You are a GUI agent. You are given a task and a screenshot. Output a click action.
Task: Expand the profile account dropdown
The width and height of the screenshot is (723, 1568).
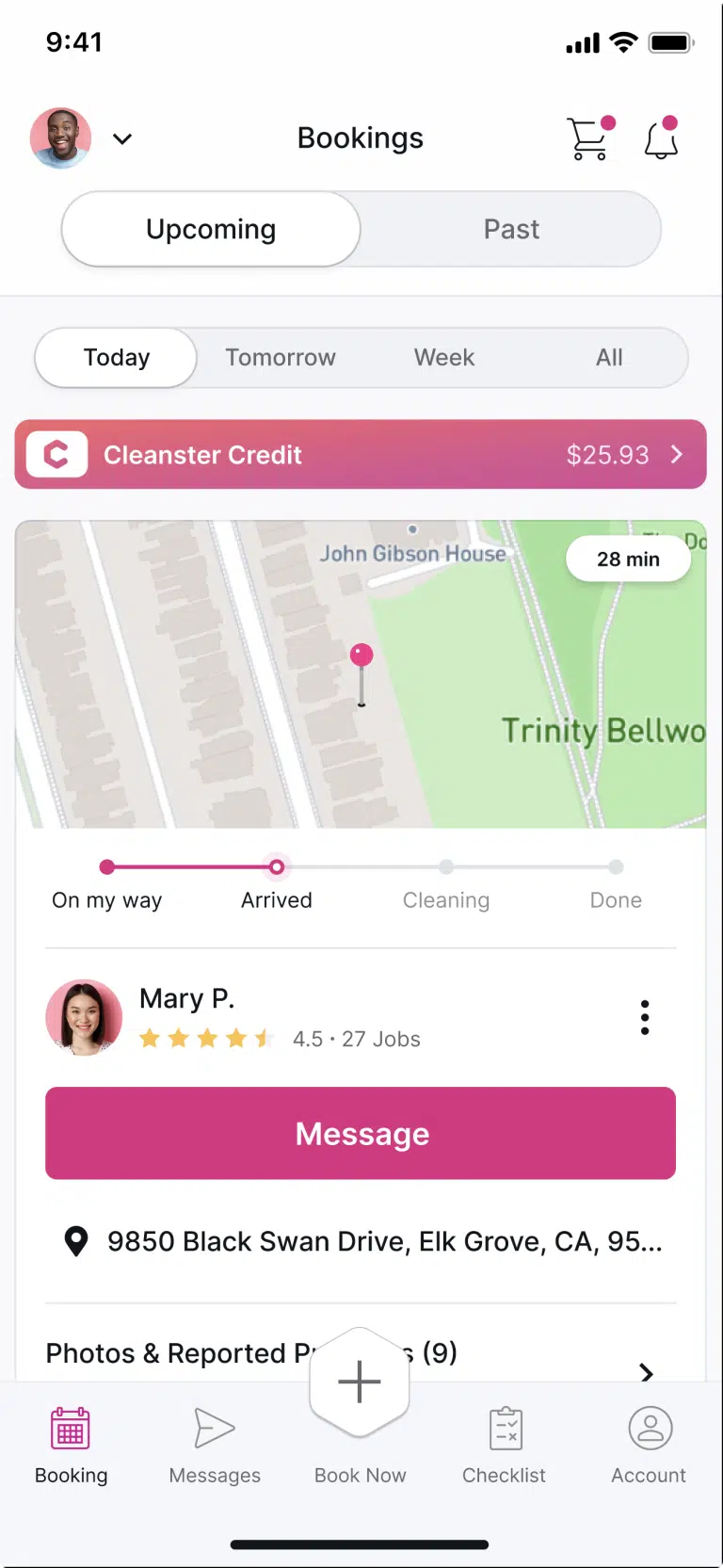pos(121,139)
